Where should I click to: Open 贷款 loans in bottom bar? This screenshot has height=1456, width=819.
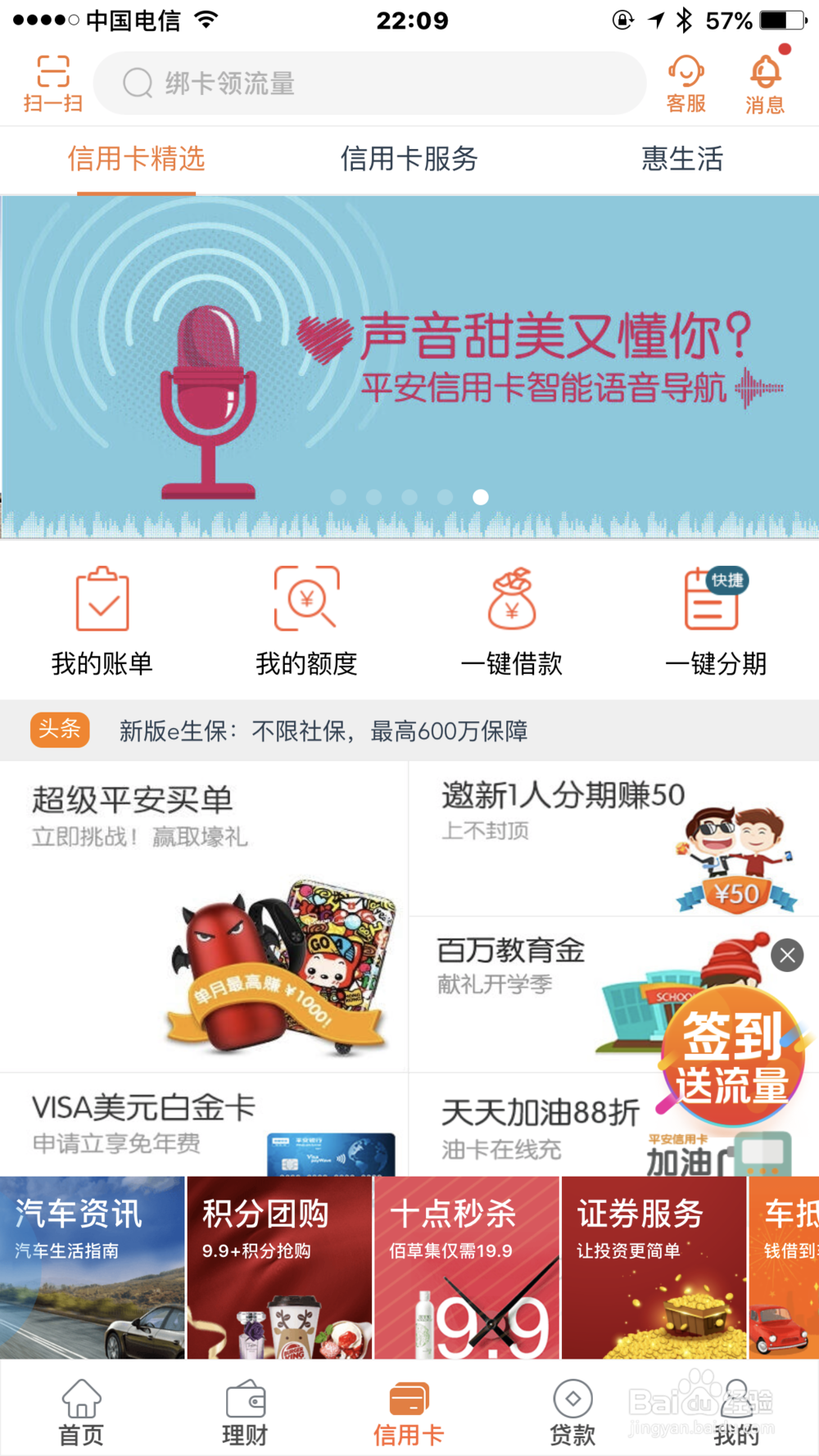tap(572, 1410)
